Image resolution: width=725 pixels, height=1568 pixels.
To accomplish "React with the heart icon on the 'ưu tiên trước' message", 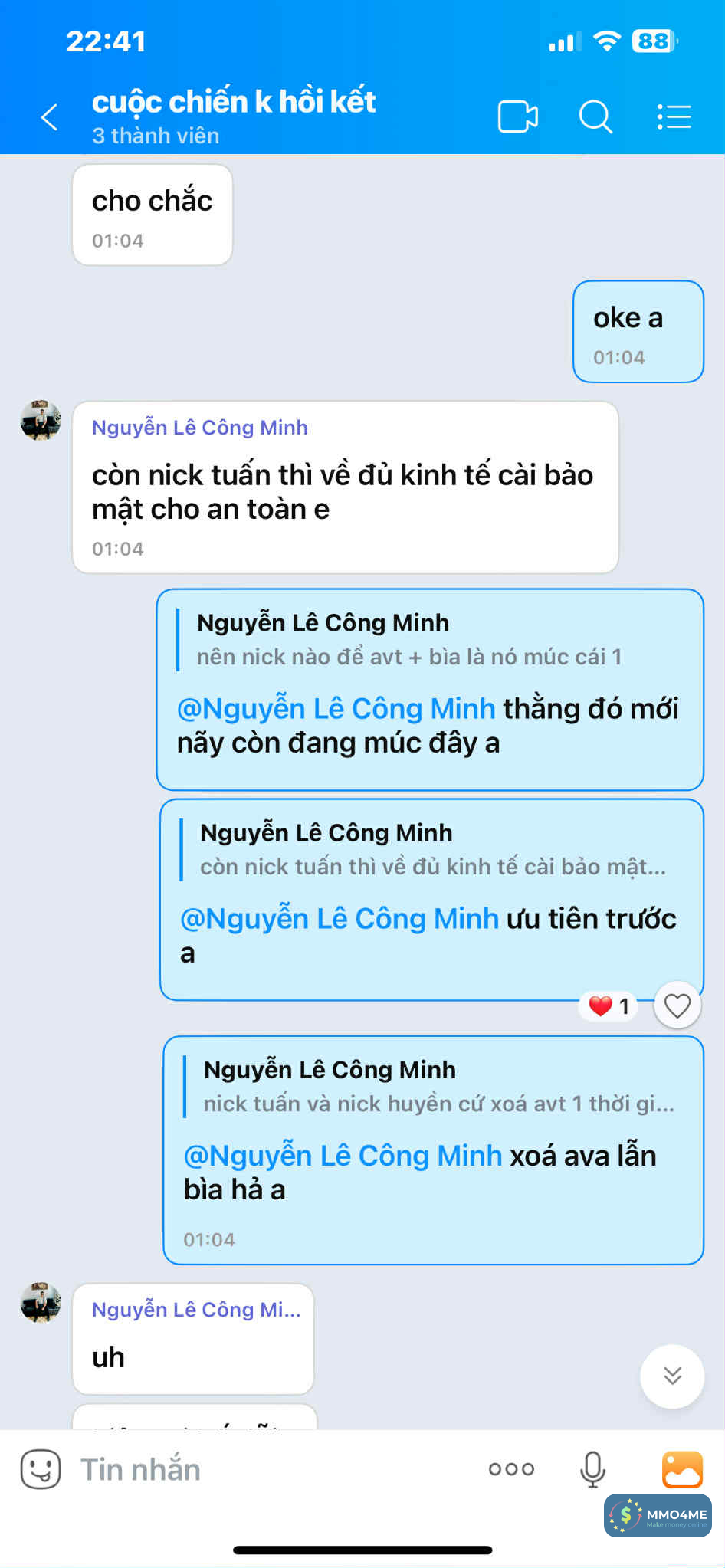I will click(677, 1005).
